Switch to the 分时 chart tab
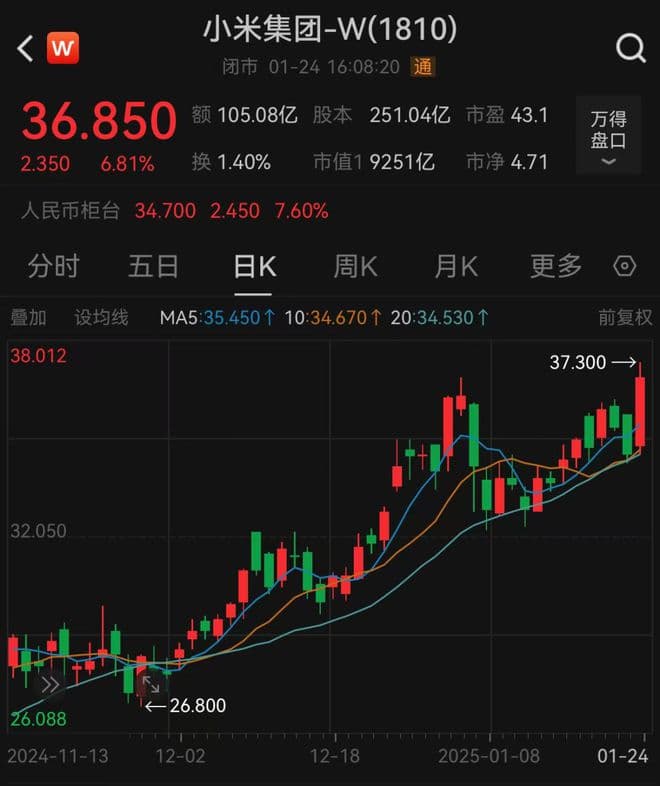The width and height of the screenshot is (660, 786). (x=53, y=267)
